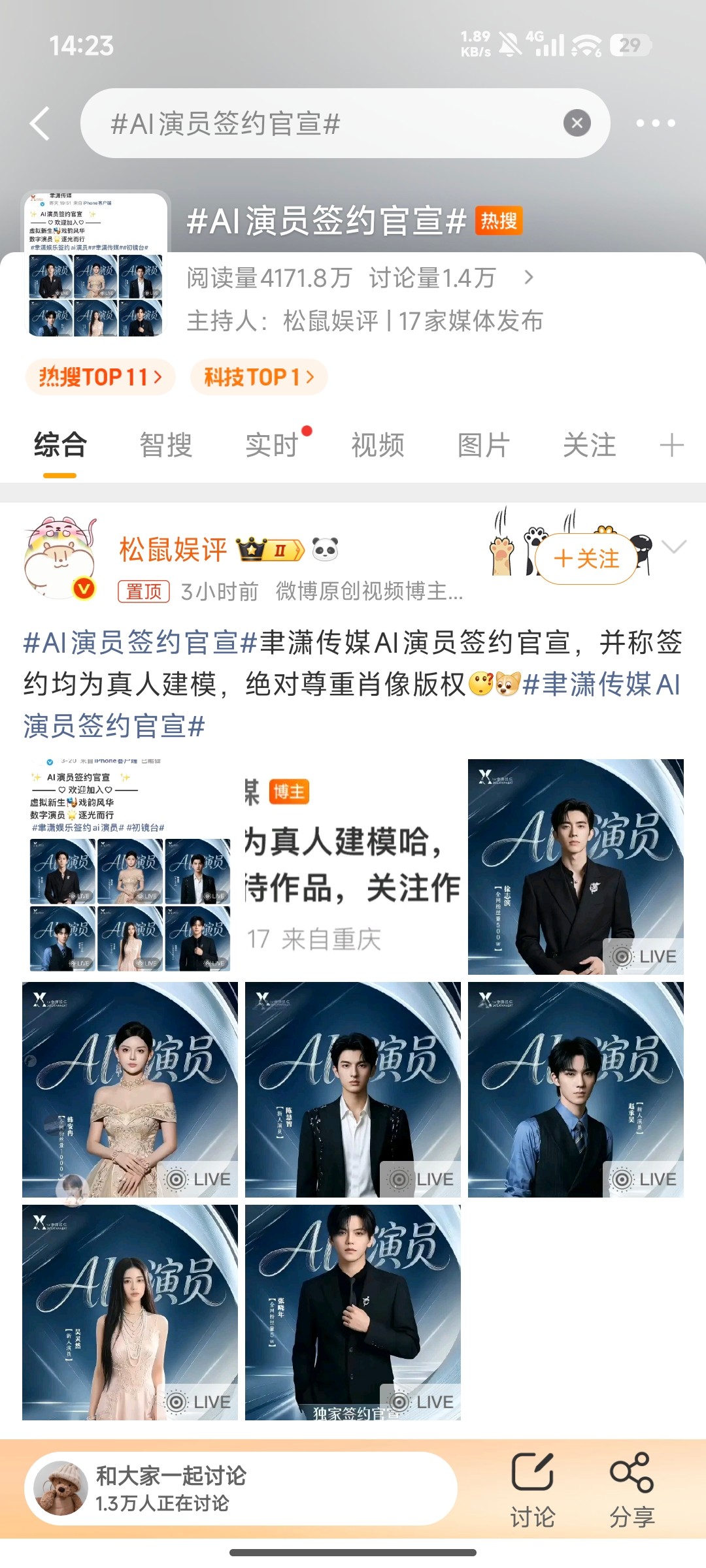Join the 和大家一起讨论 discussion box
Image resolution: width=706 pixels, height=1568 pixels.
click(x=241, y=1489)
